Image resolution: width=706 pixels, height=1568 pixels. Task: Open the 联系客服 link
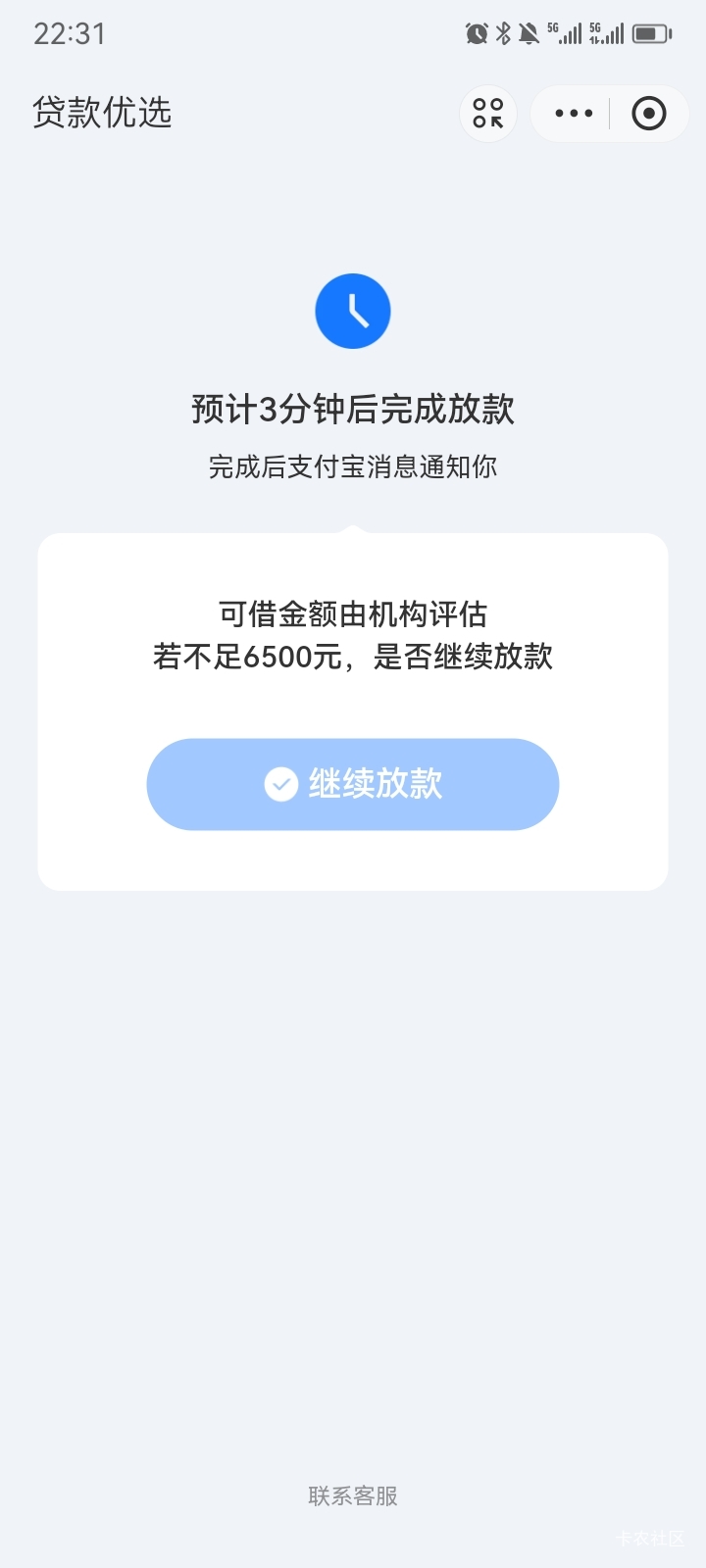[353, 1495]
